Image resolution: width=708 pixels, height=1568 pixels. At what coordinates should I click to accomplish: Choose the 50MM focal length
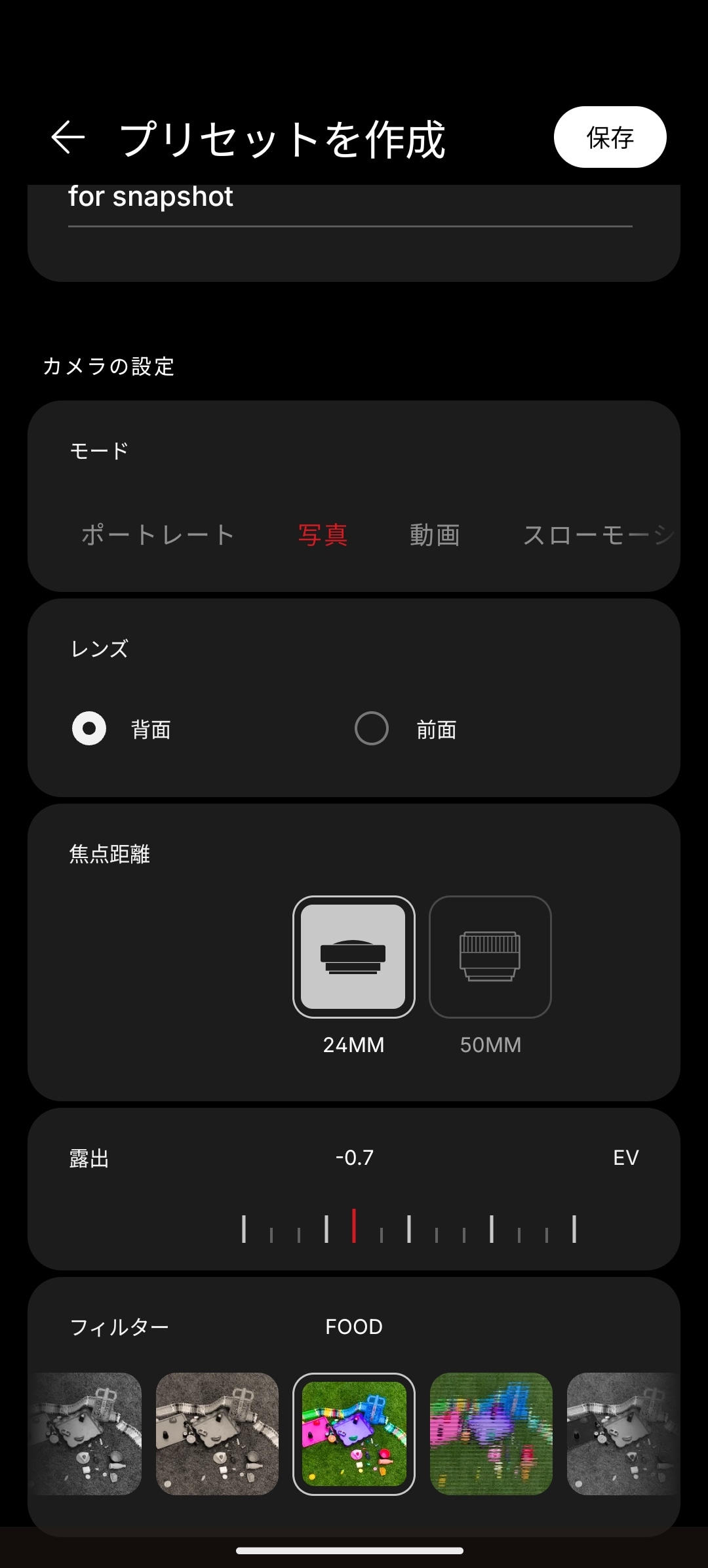(x=490, y=956)
